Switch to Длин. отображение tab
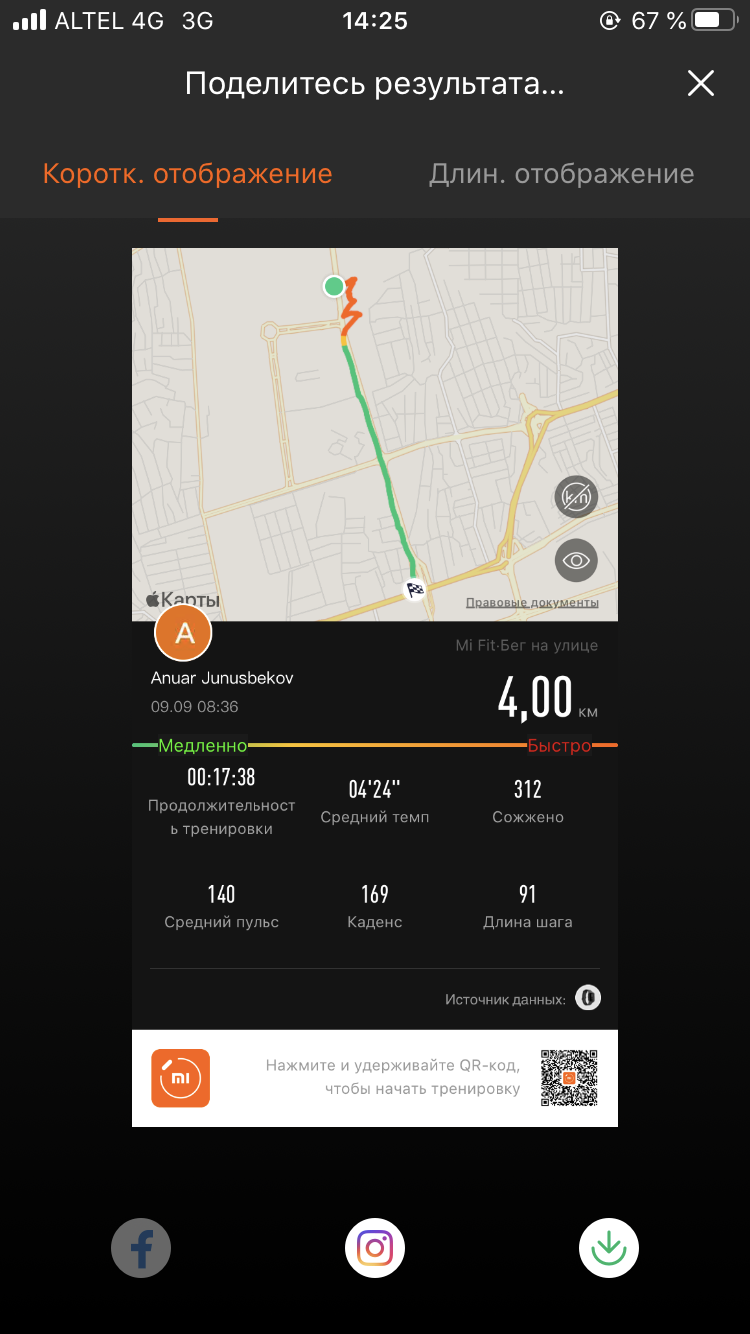Screen dimensions: 750x1334 tap(561, 174)
